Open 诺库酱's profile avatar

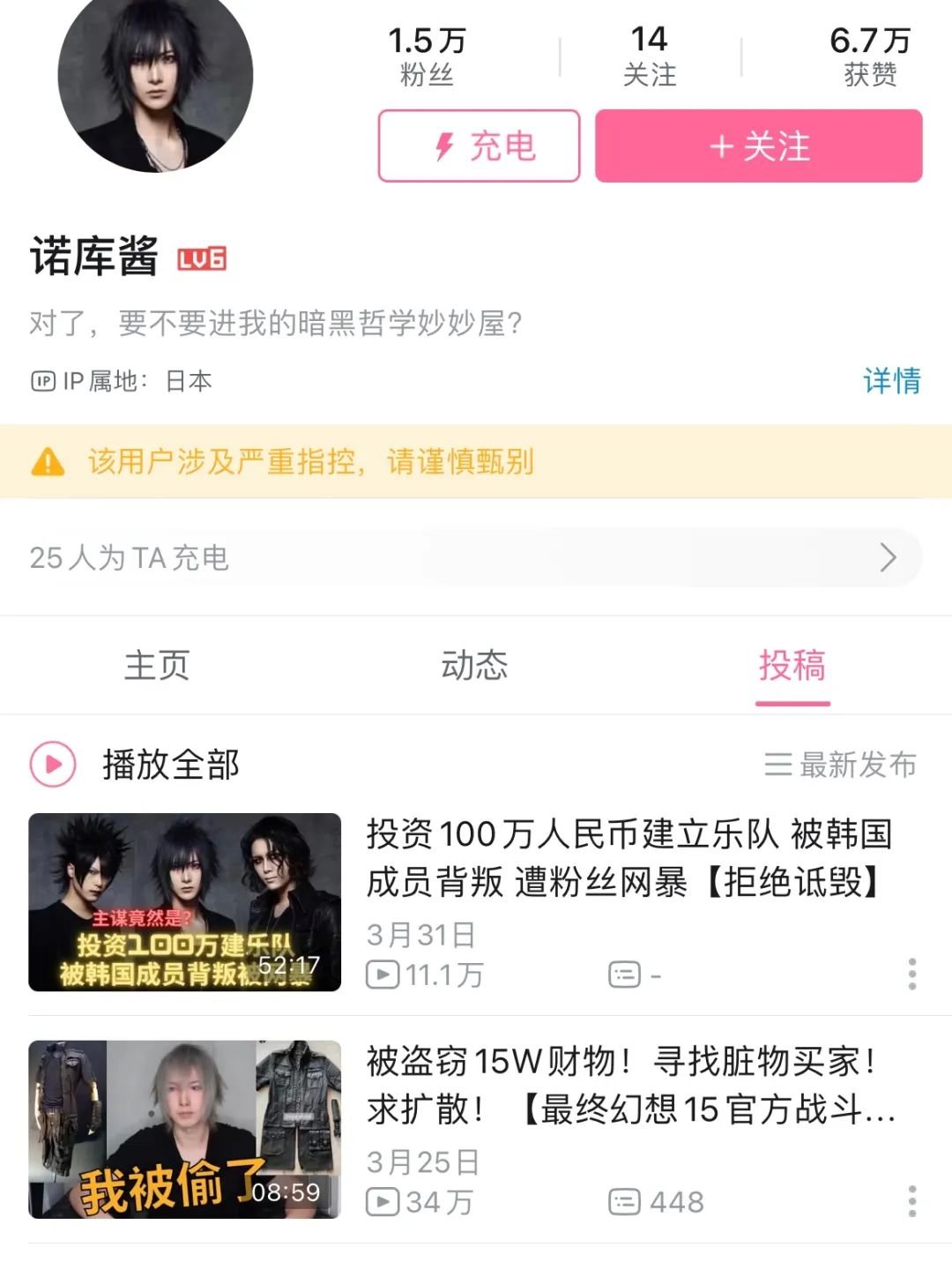click(x=155, y=78)
